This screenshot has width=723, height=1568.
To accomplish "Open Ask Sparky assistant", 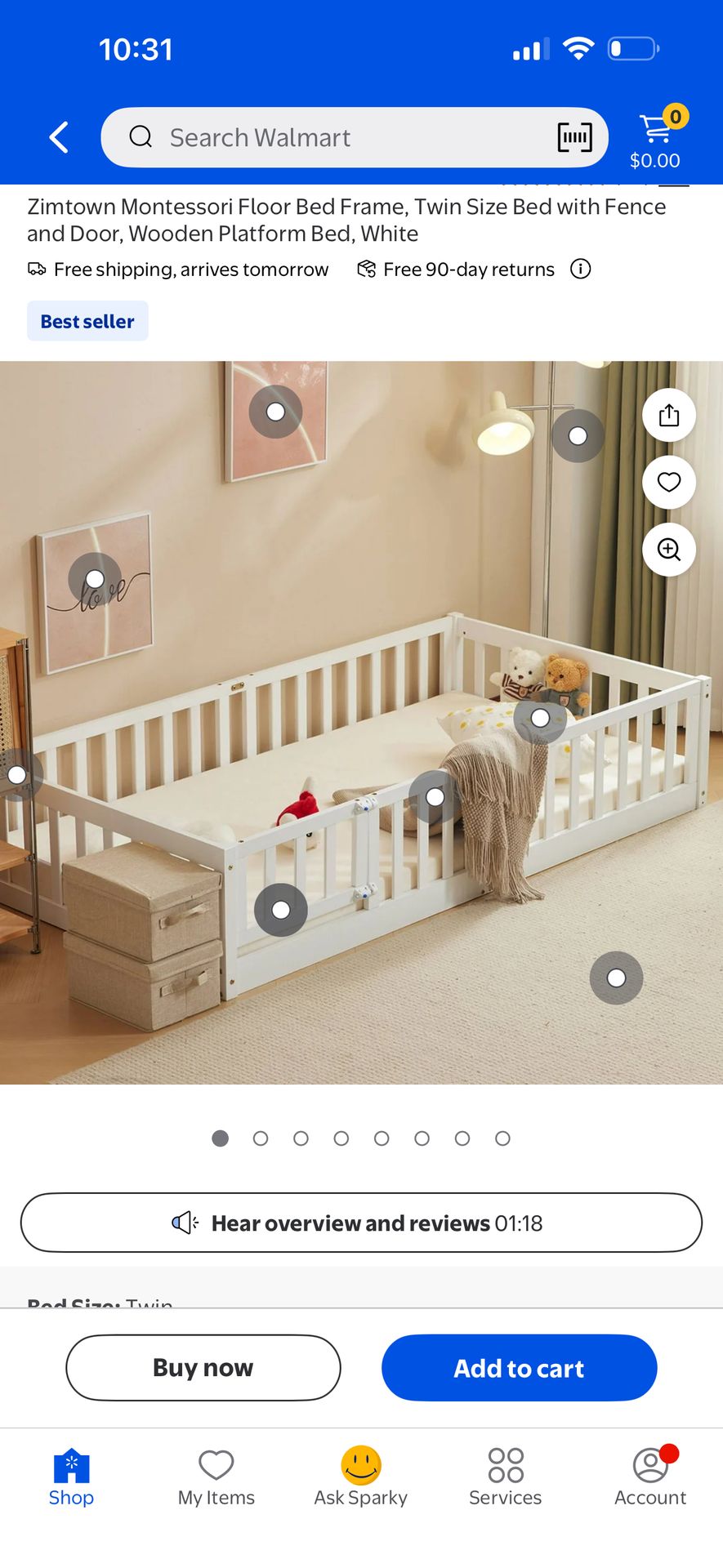I will pos(361,1477).
